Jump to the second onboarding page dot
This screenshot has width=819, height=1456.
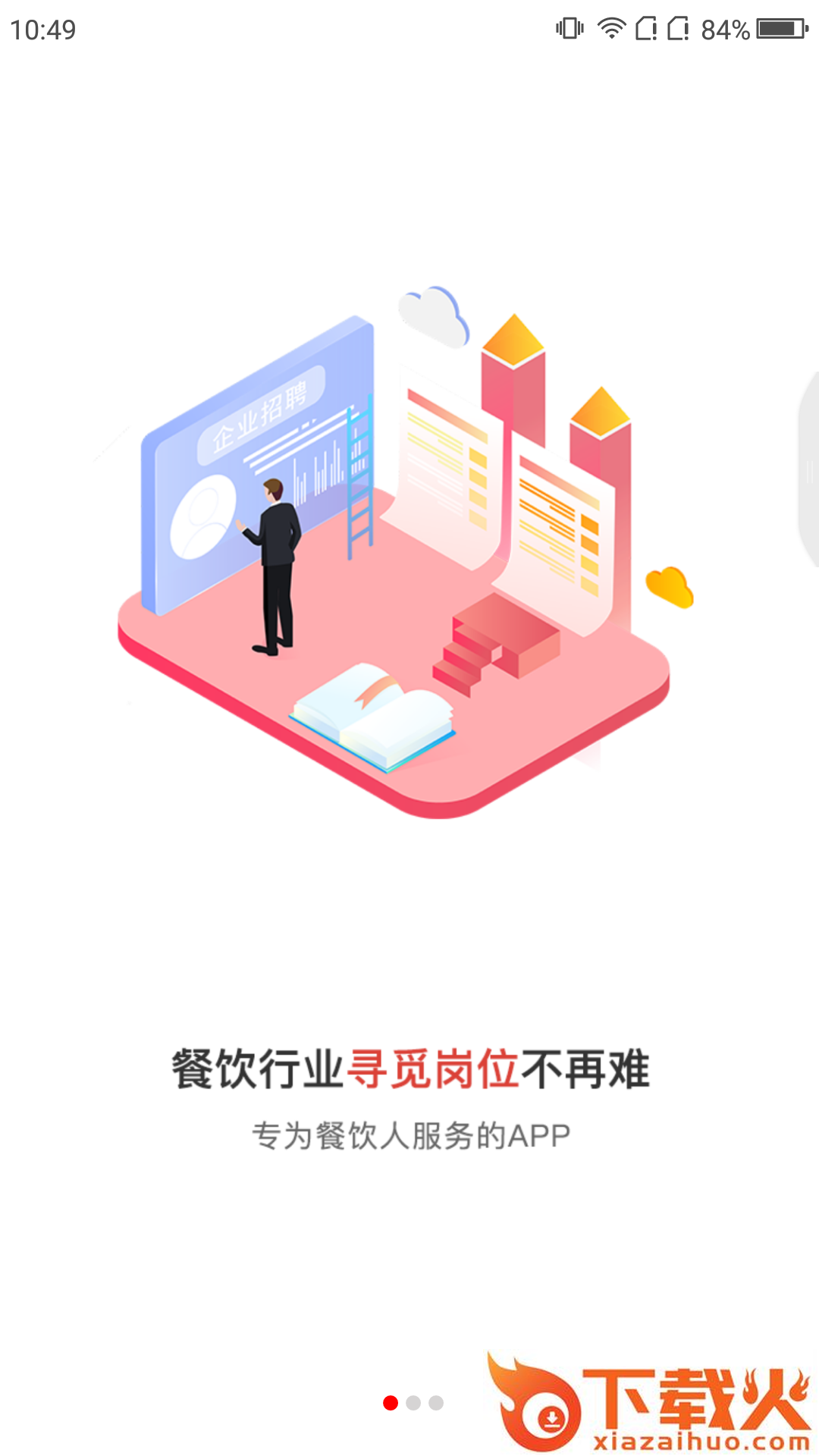413,1403
